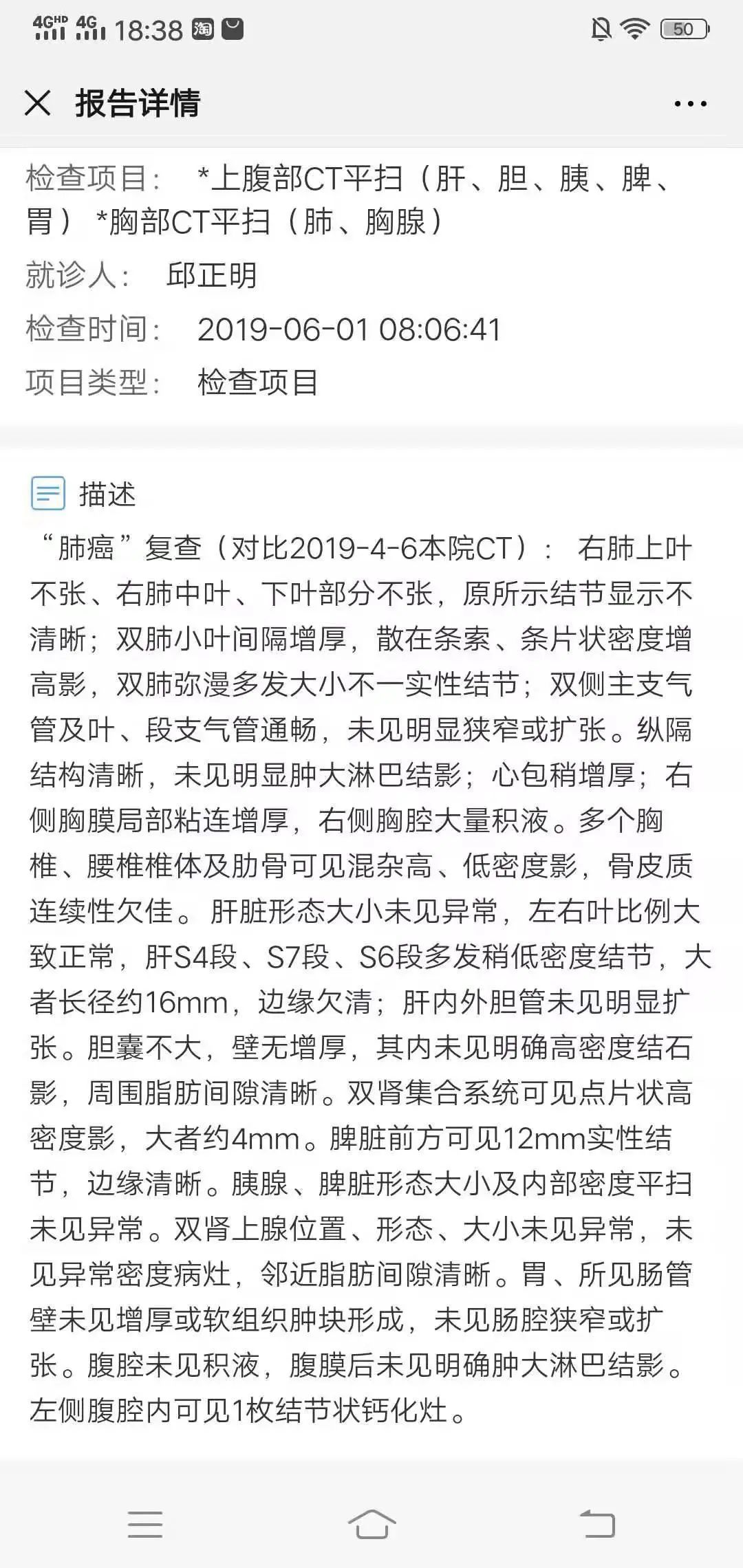Open the three-dot overflow menu
Screen dimensions: 743x1568
pyautogui.click(x=690, y=104)
